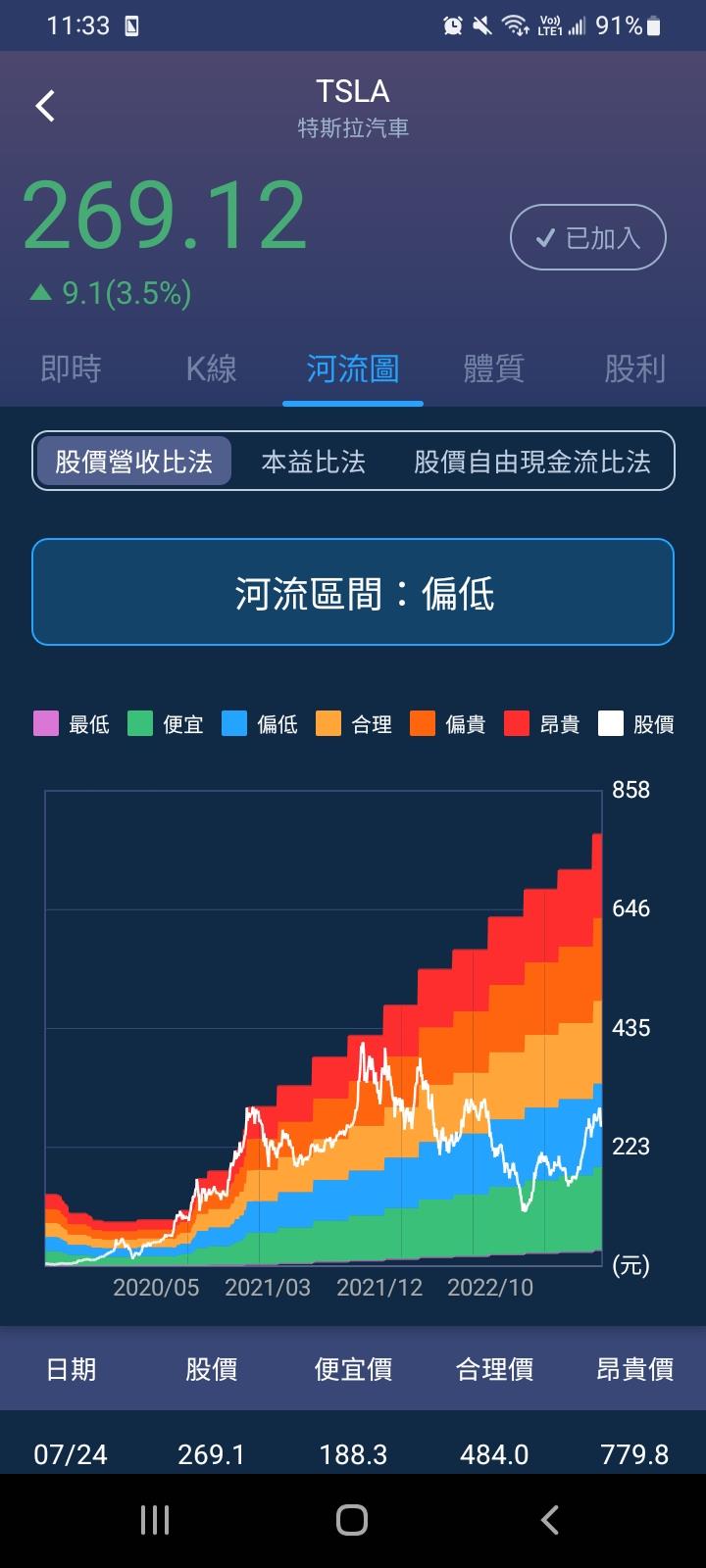Viewport: 706px width, 1568px height.
Task: Open the alarm clock status icon
Action: 452,24
